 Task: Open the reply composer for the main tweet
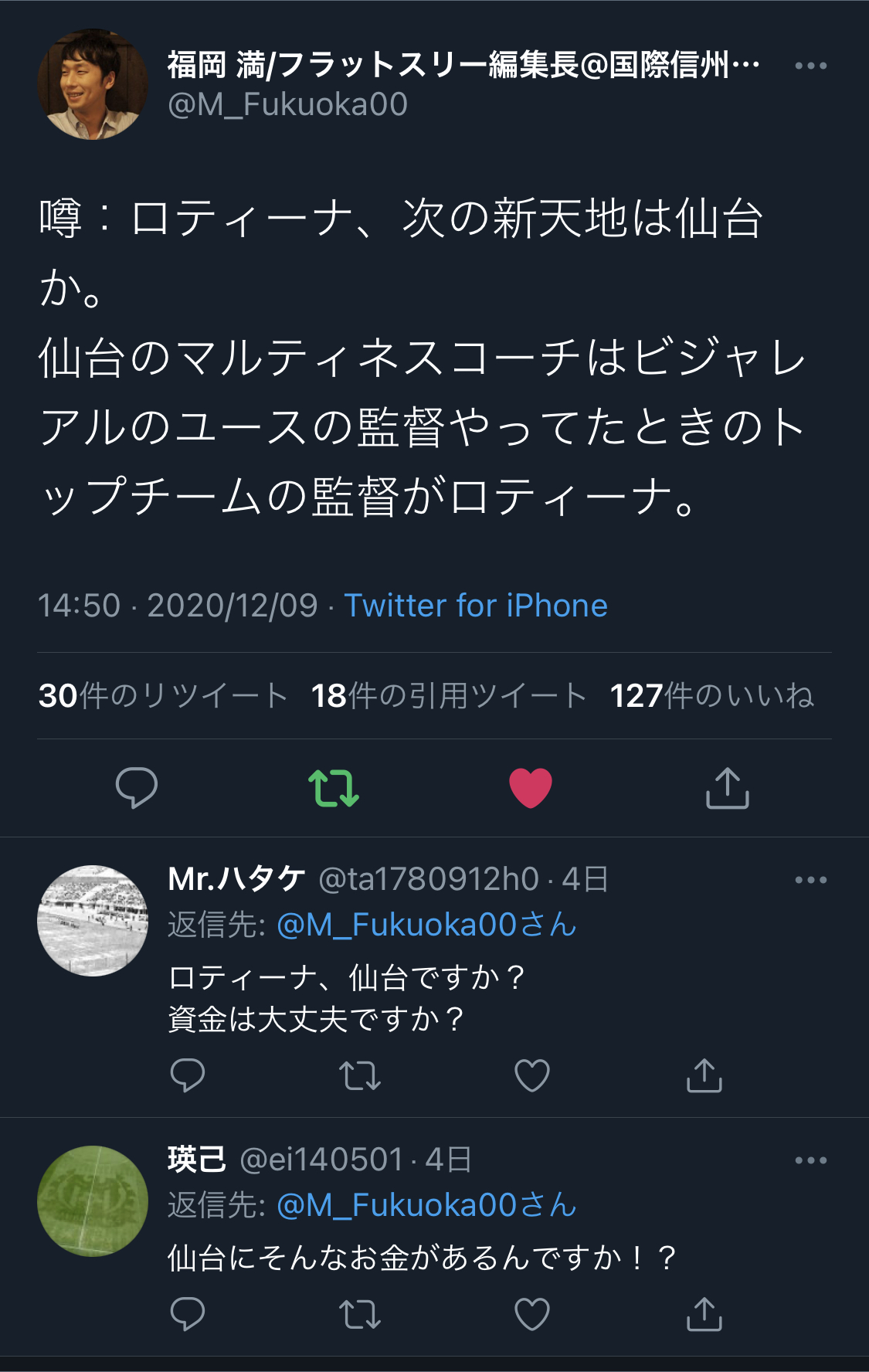[x=137, y=790]
